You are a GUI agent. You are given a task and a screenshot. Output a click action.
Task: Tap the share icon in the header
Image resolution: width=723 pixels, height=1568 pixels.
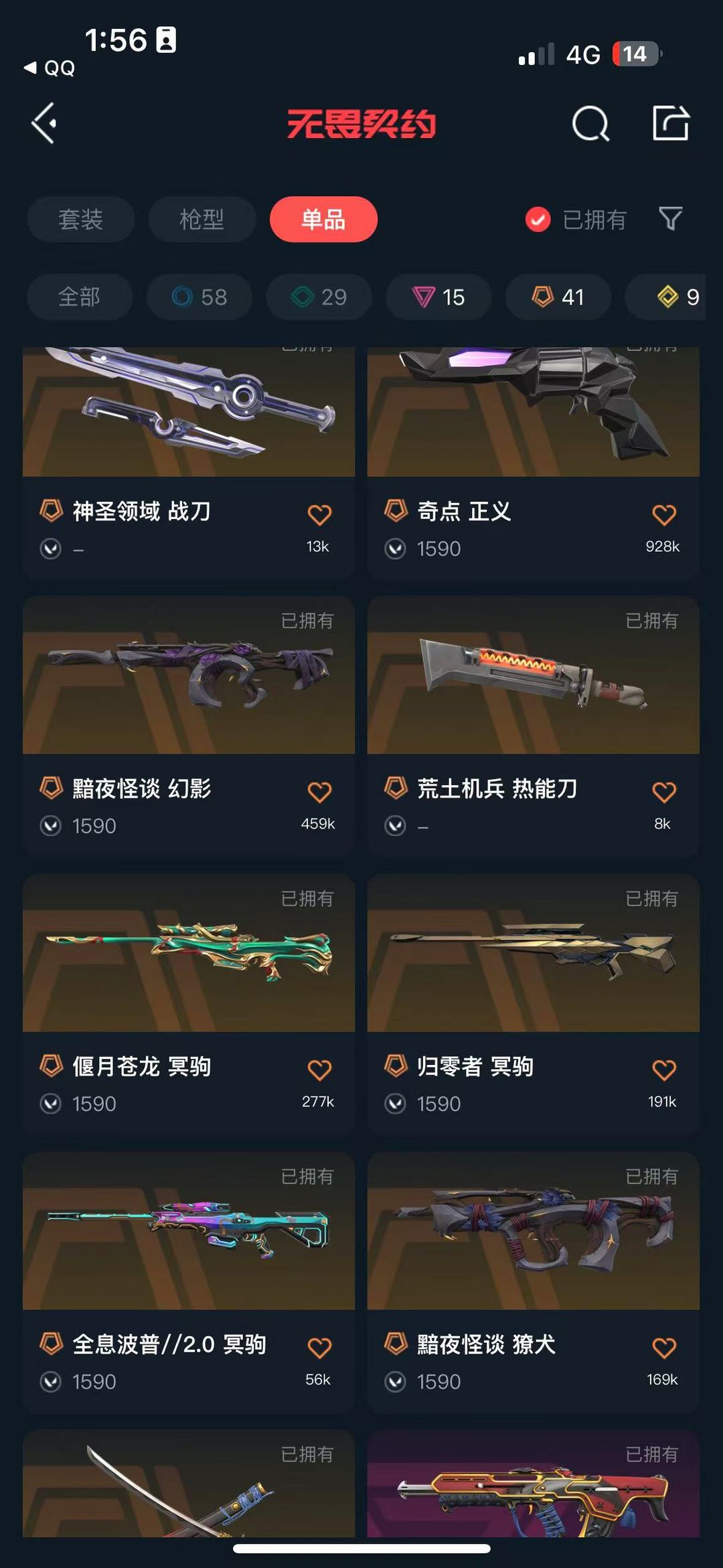[671, 123]
